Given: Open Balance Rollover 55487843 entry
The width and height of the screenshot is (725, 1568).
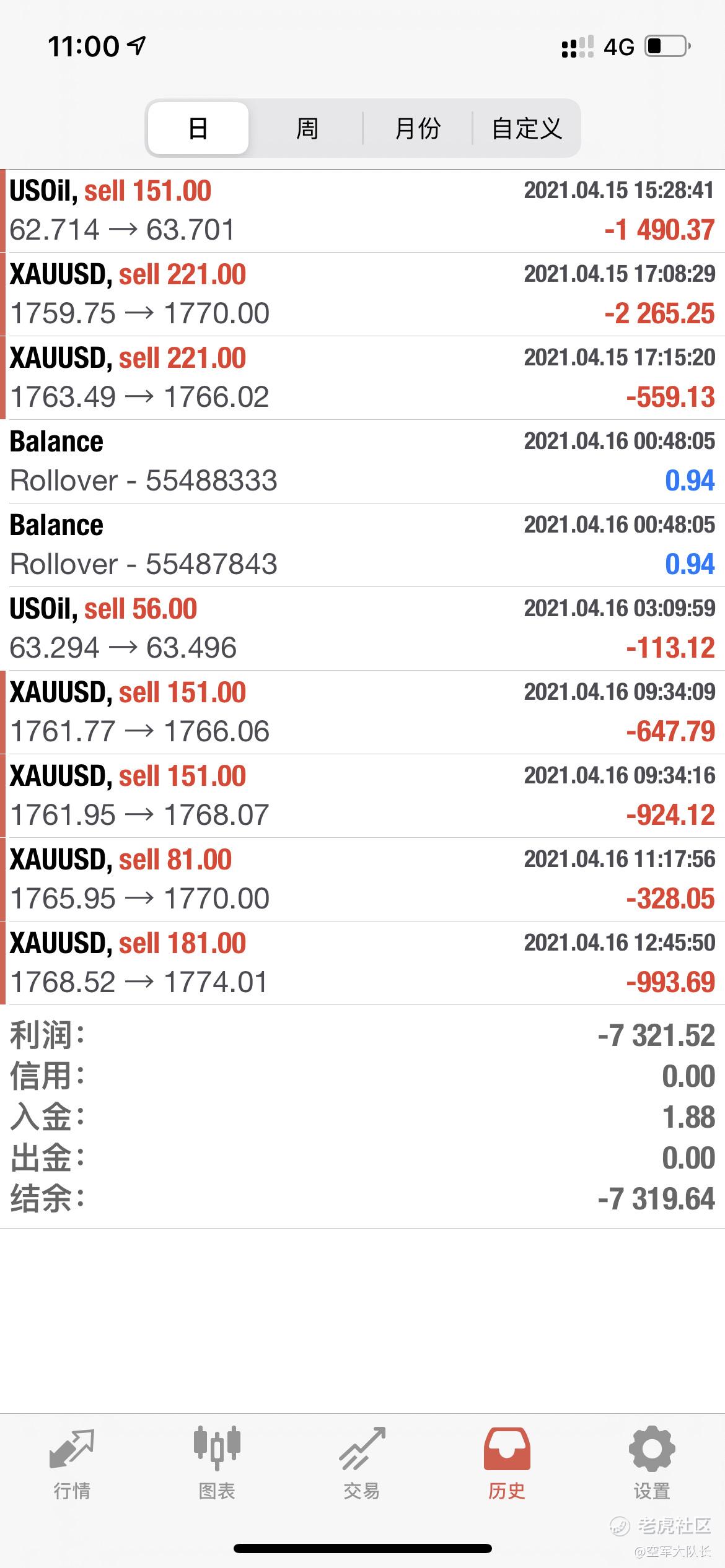Looking at the screenshot, I should (362, 545).
